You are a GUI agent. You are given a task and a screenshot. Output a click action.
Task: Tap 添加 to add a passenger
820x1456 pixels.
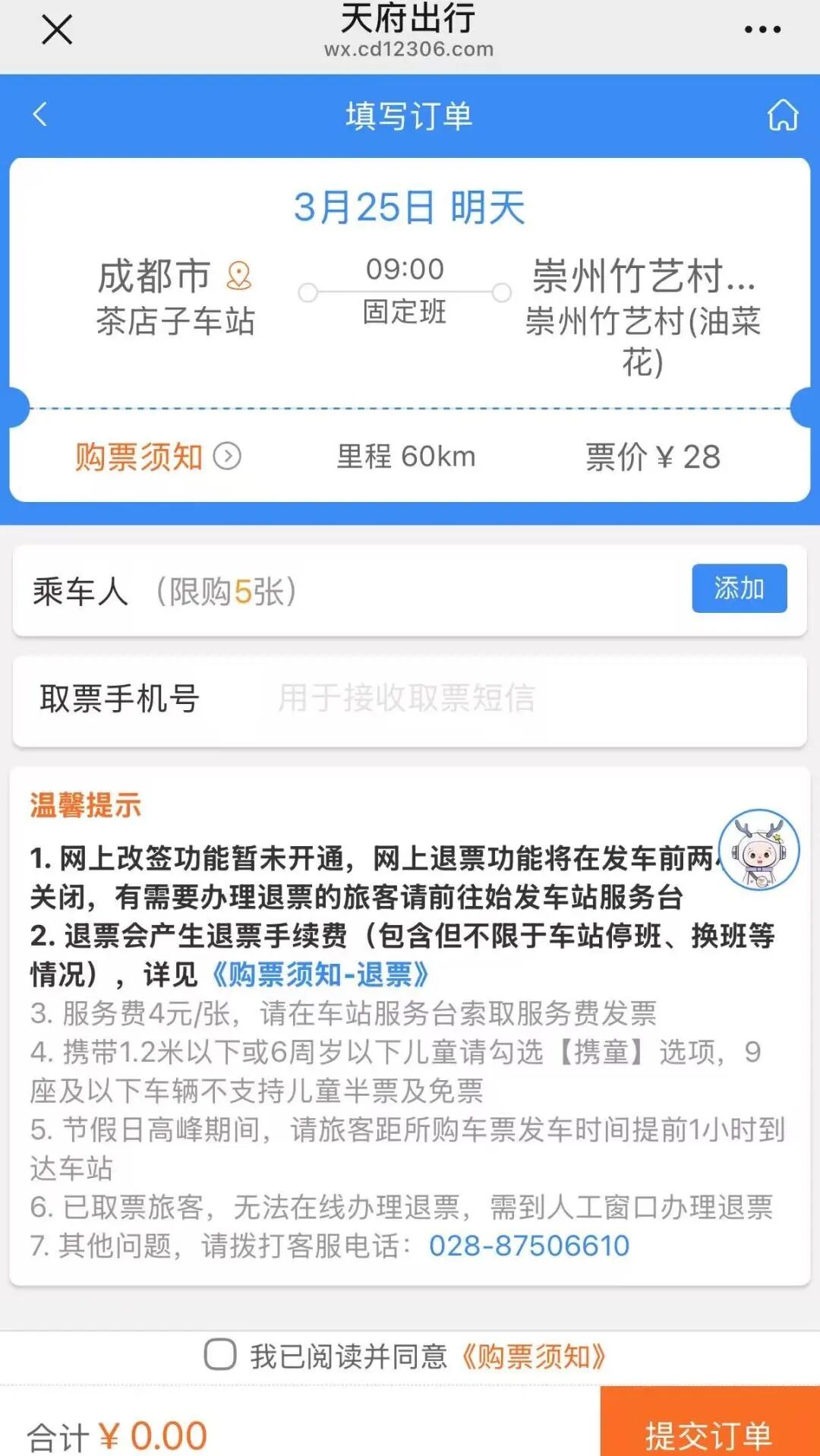click(x=739, y=588)
